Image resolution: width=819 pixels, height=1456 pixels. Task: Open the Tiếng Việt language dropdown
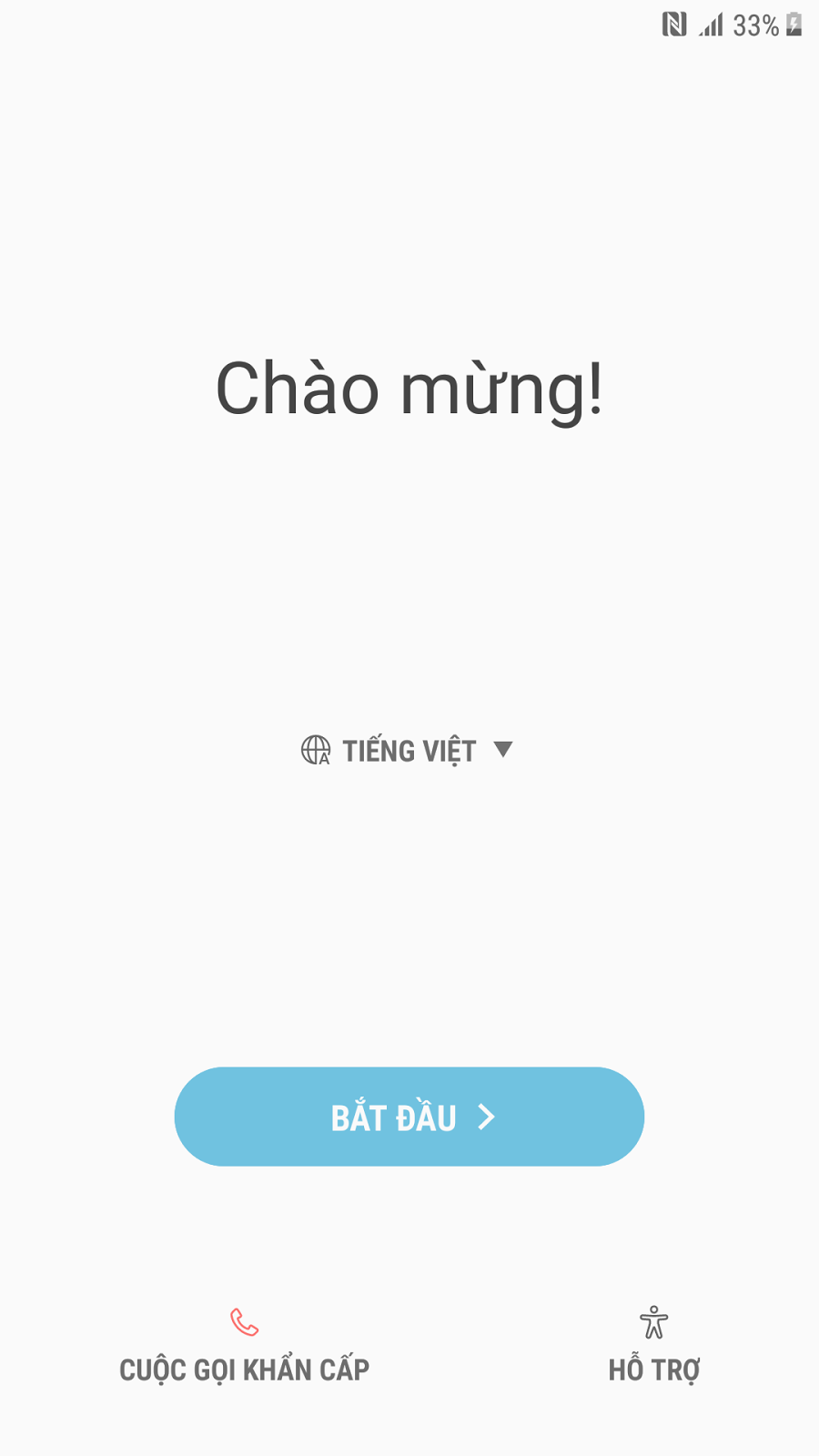pos(409,751)
